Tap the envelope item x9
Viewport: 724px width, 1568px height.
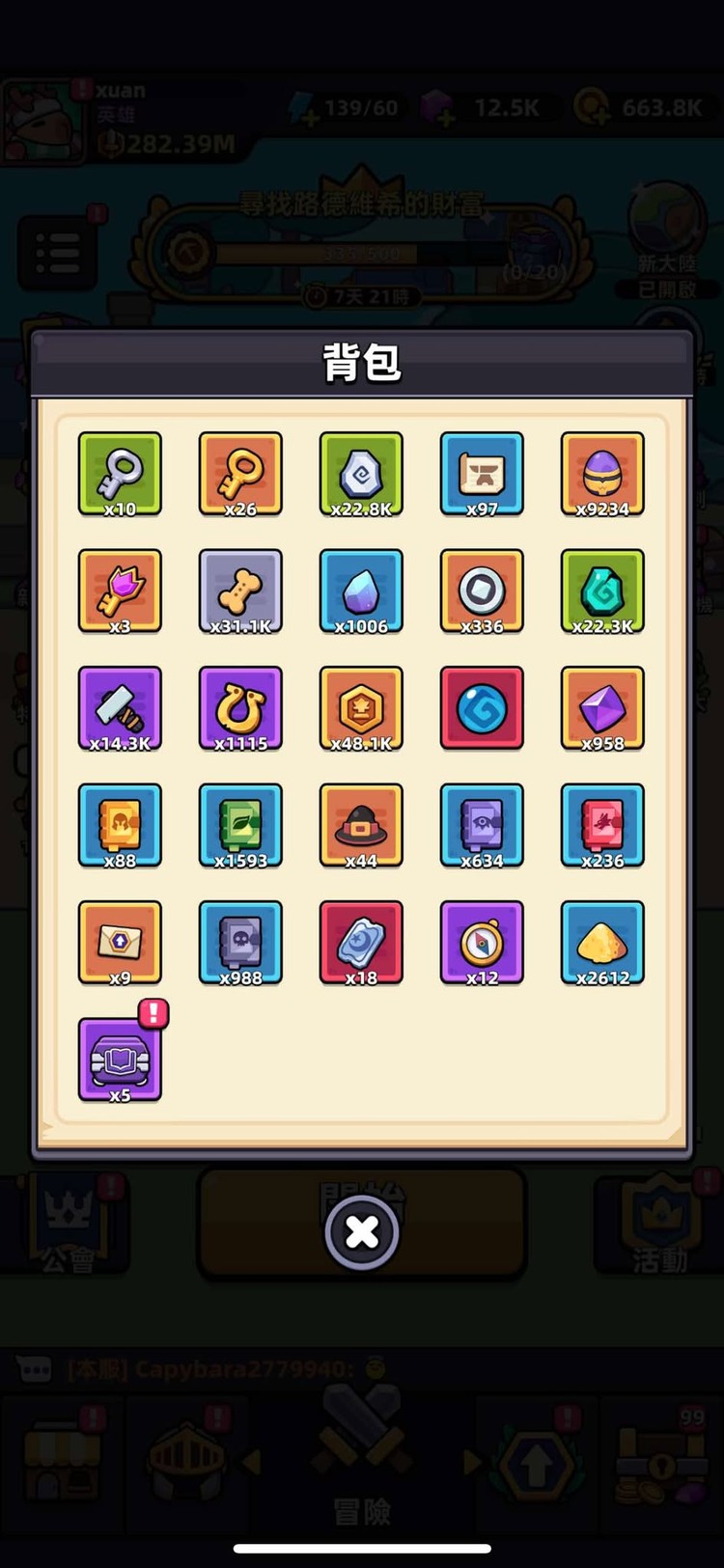pos(120,942)
